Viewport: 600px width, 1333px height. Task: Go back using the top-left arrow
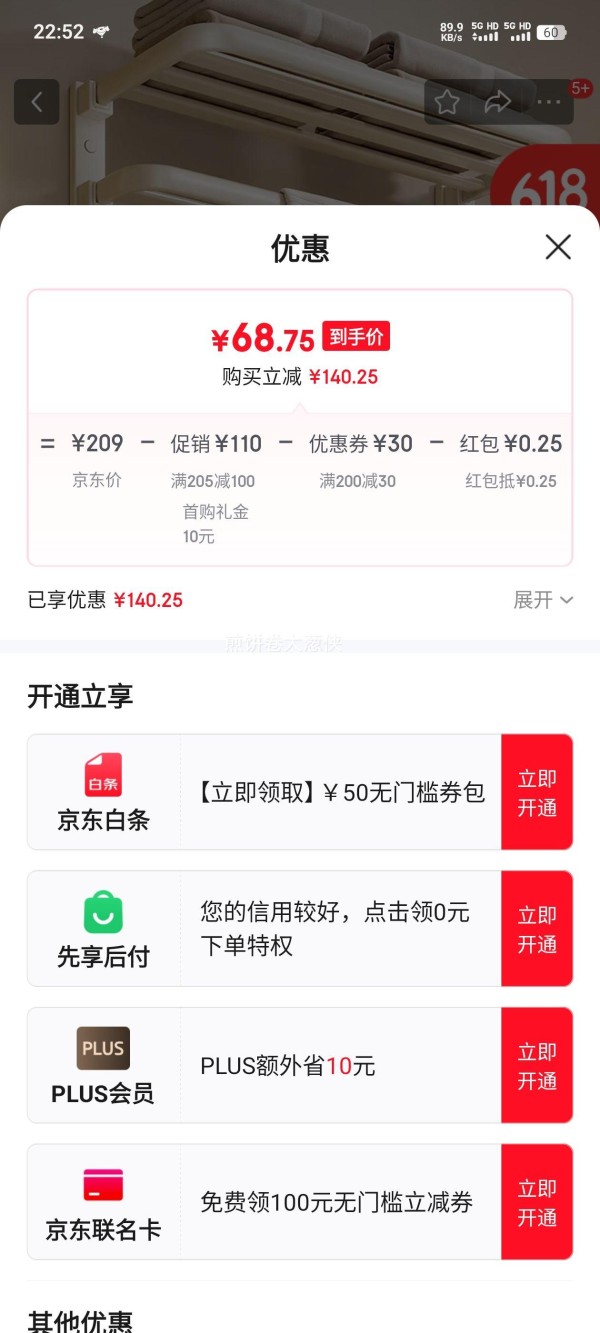pos(37,102)
